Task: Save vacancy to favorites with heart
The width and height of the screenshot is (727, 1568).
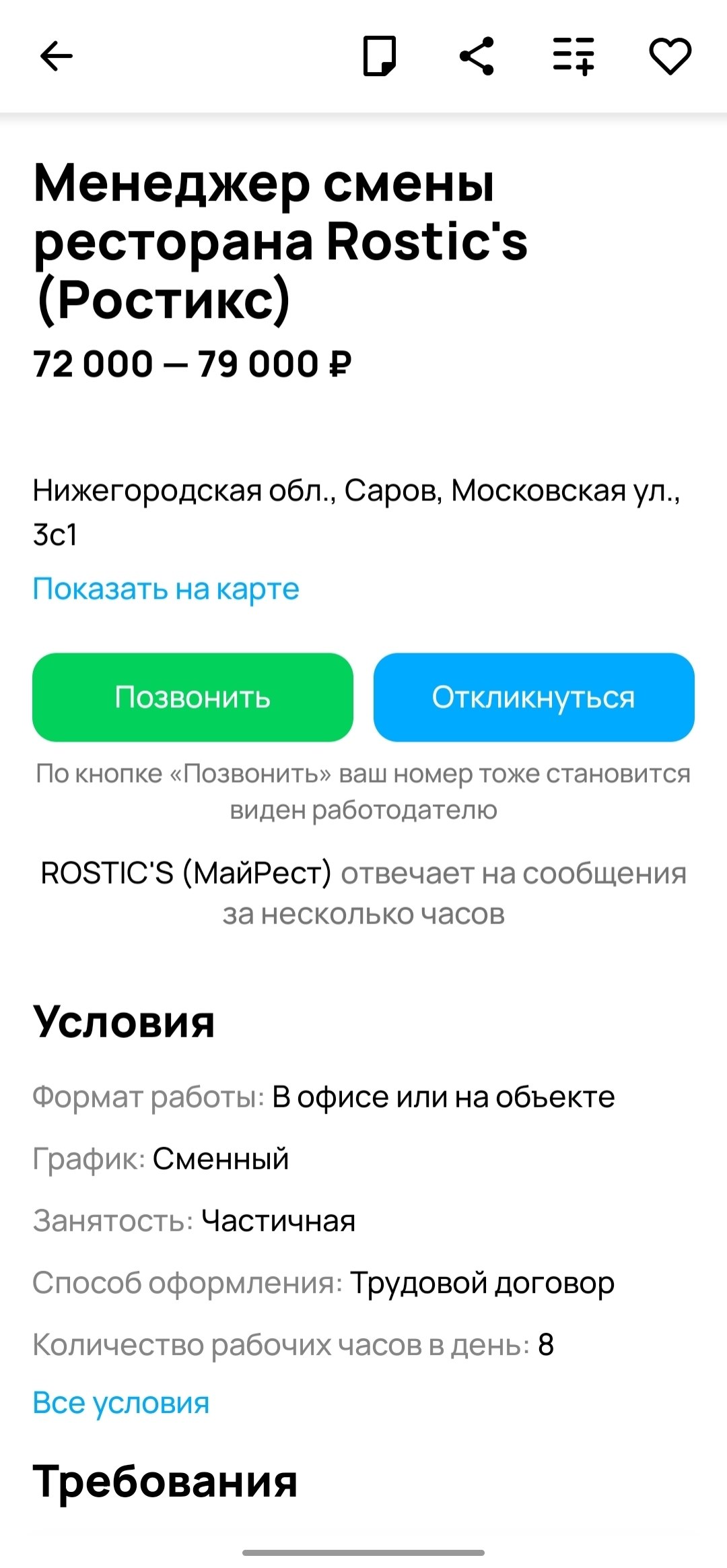Action: pos(670,56)
